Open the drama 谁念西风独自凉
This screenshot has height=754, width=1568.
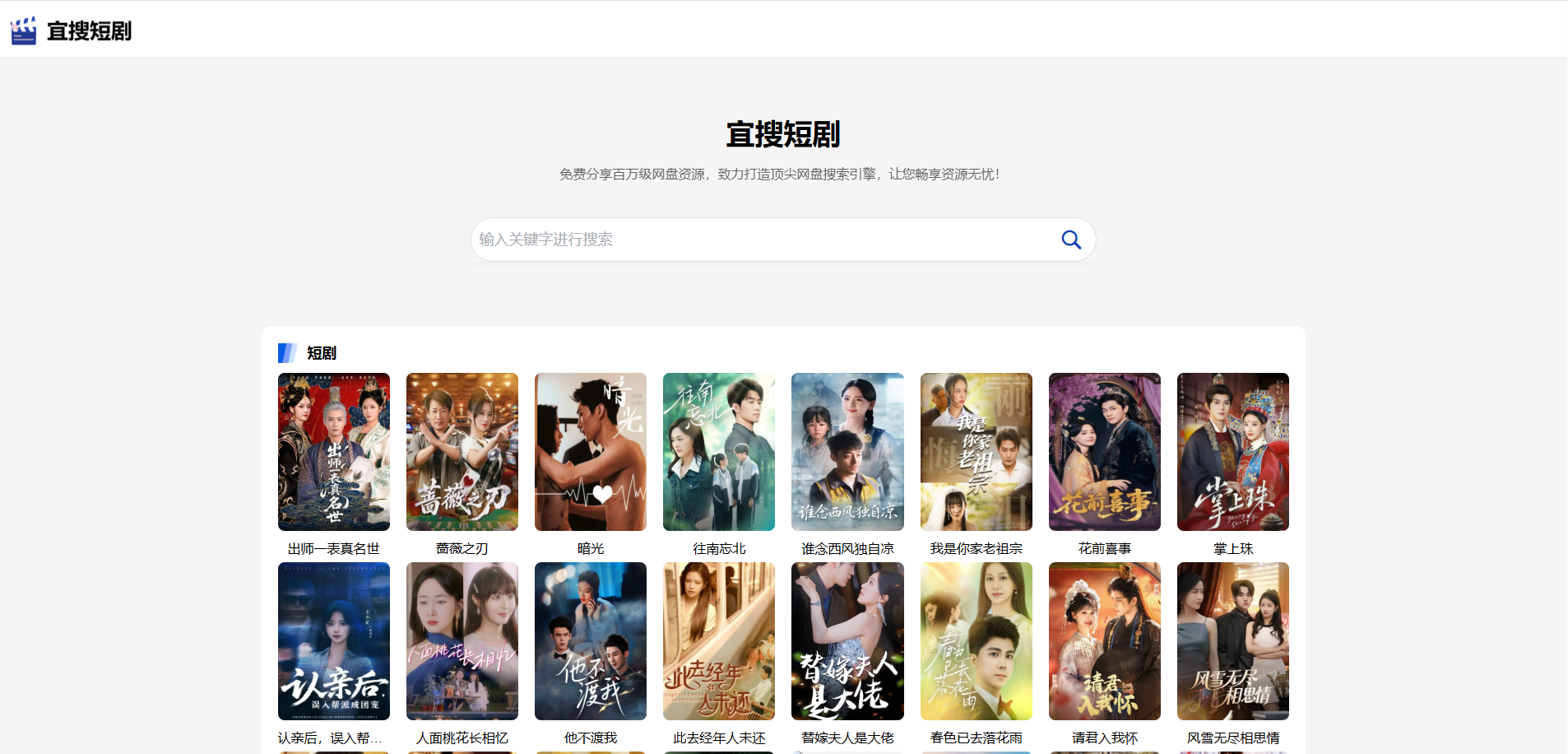click(847, 452)
